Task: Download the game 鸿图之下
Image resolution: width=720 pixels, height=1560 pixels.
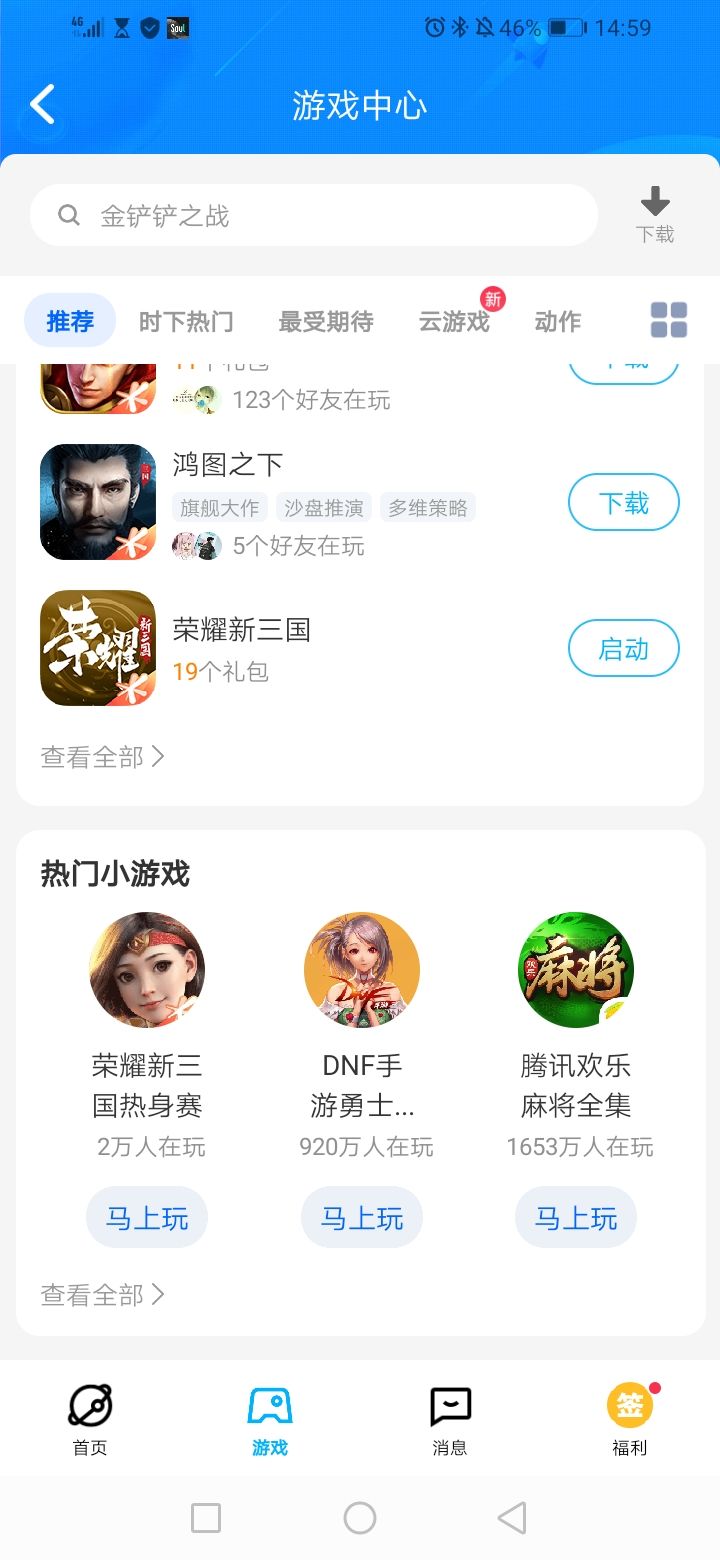Action: [x=623, y=502]
